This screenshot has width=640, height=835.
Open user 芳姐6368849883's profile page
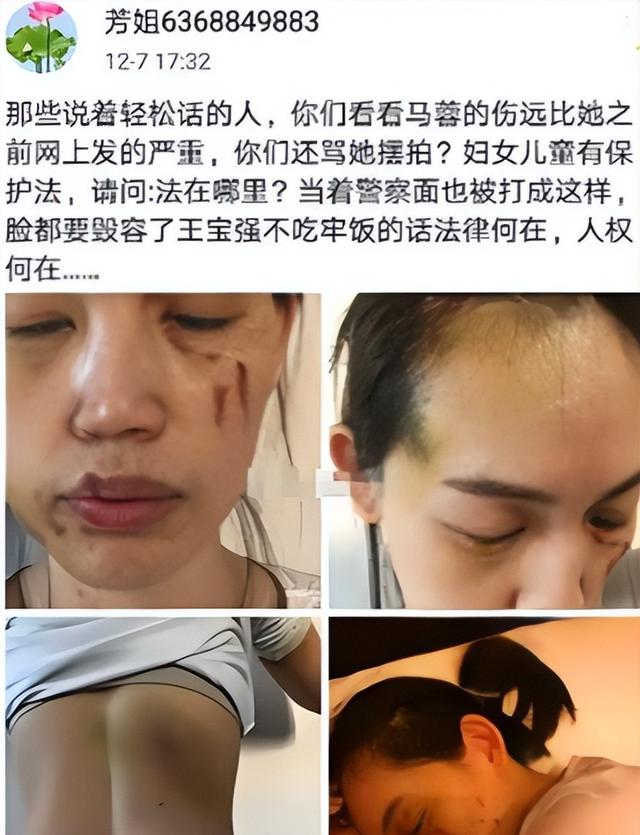(x=212, y=21)
